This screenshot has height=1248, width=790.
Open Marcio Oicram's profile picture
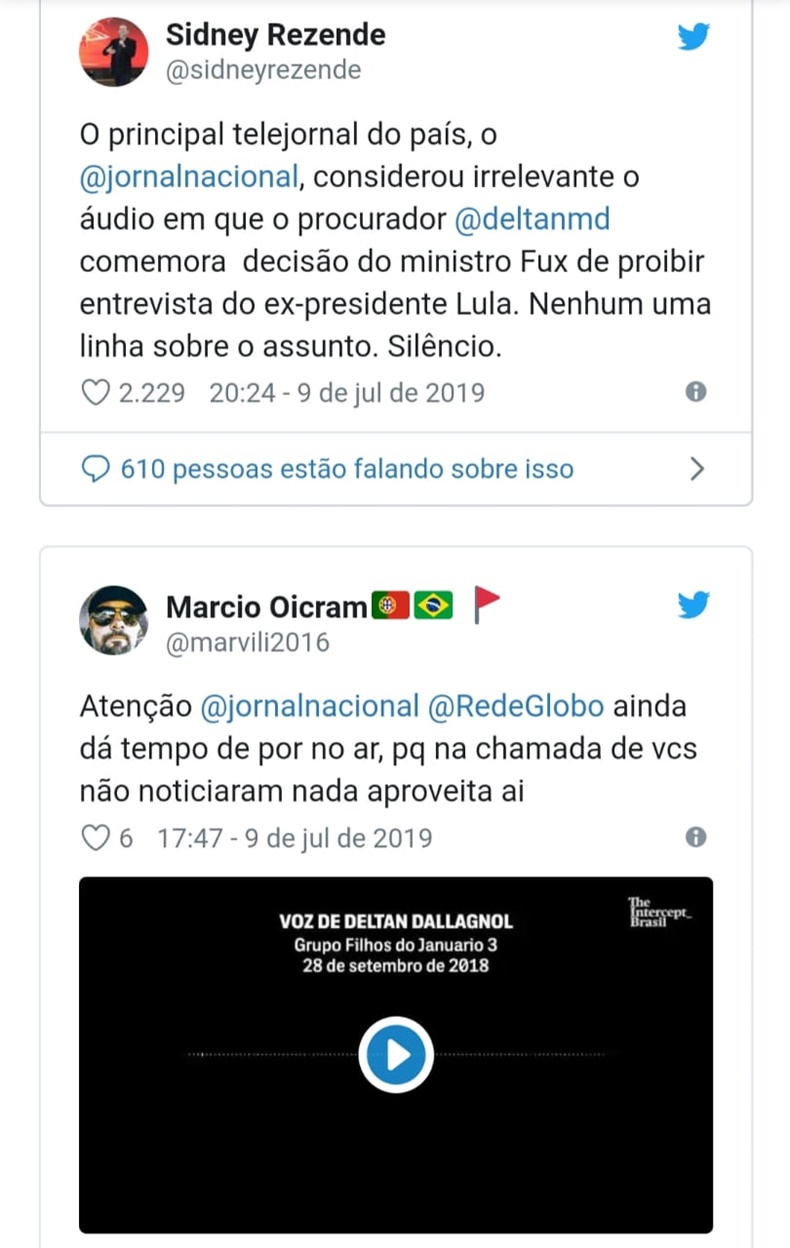(x=113, y=621)
